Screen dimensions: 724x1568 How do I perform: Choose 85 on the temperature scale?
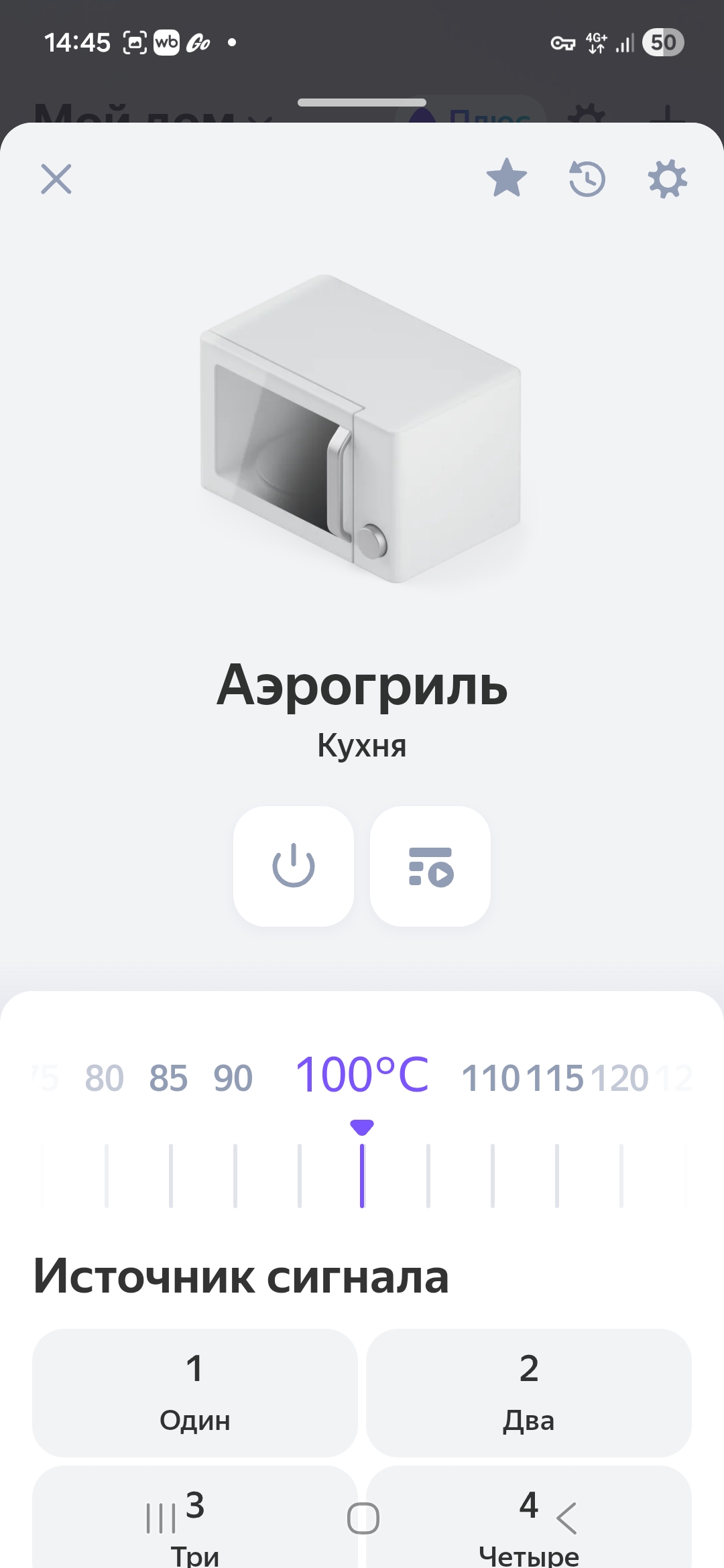[168, 1078]
